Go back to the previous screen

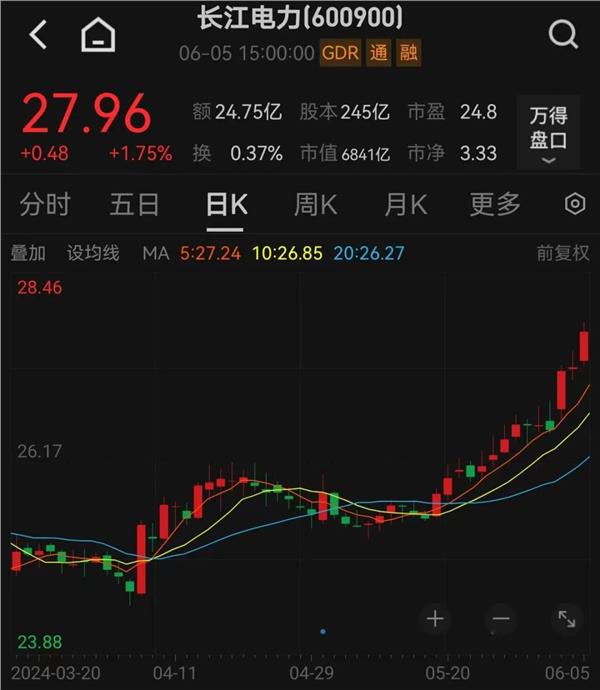click(x=38, y=35)
